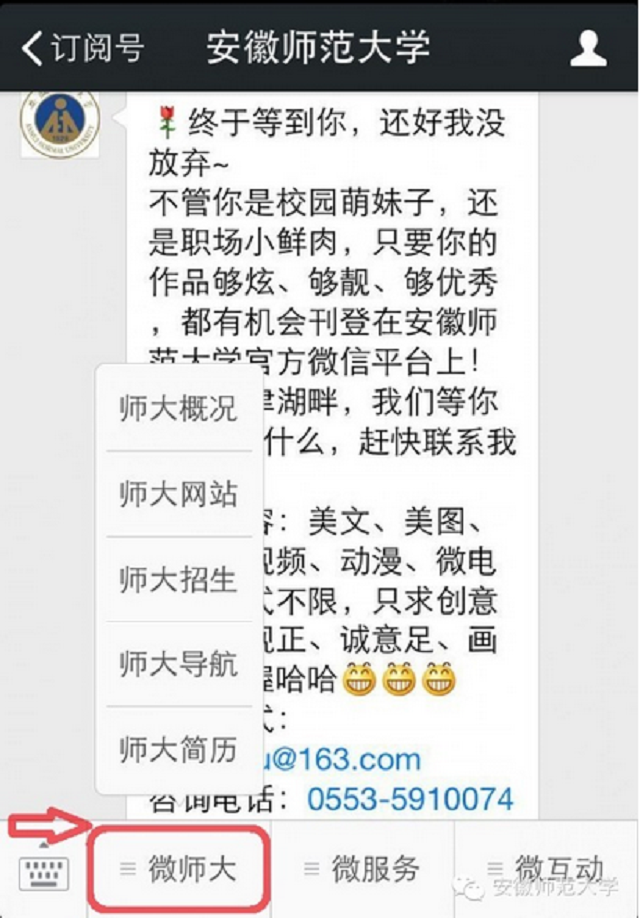
Task: Tap the university avatar beside the message
Action: pos(60,124)
